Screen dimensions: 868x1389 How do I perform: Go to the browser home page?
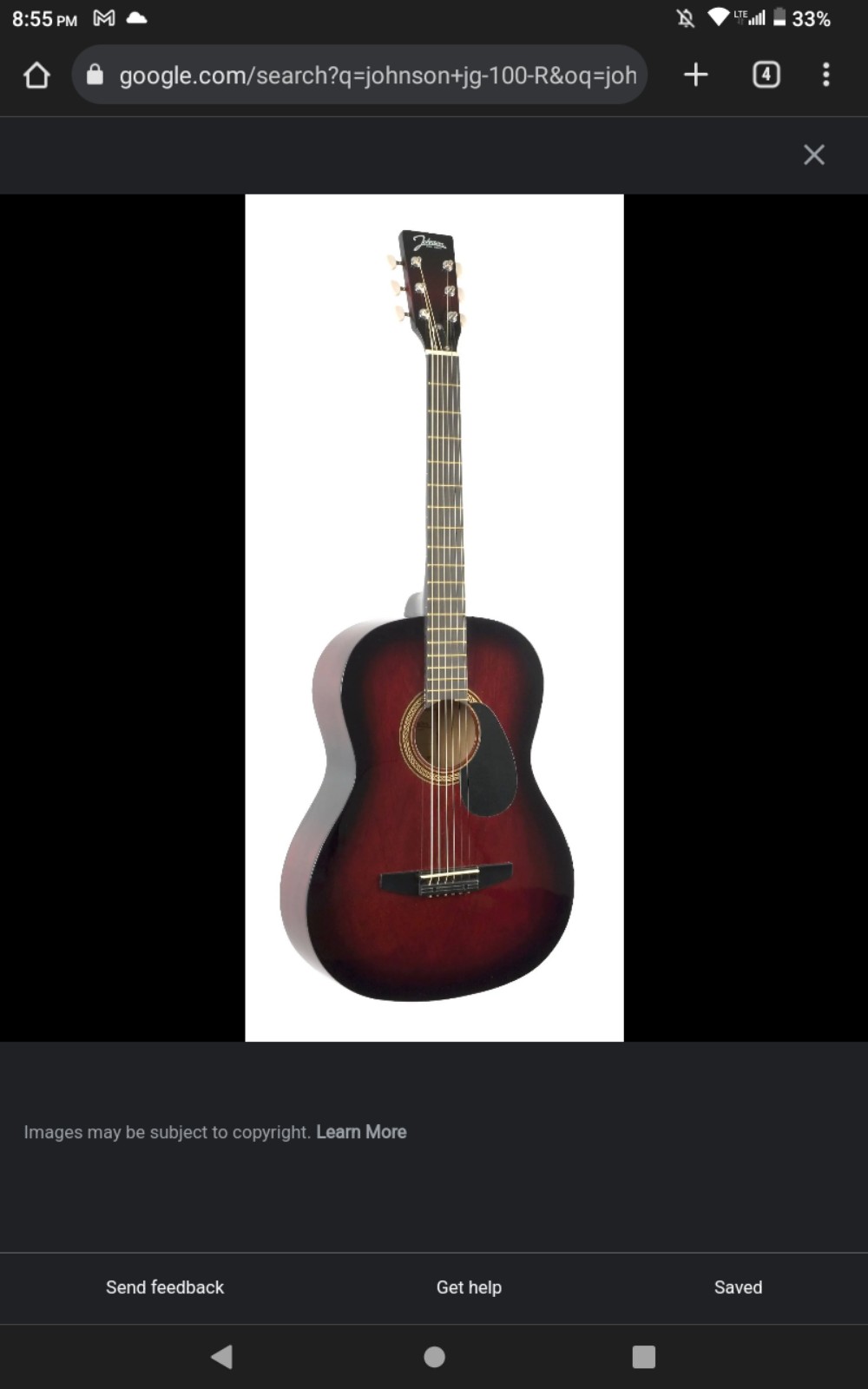(x=36, y=75)
